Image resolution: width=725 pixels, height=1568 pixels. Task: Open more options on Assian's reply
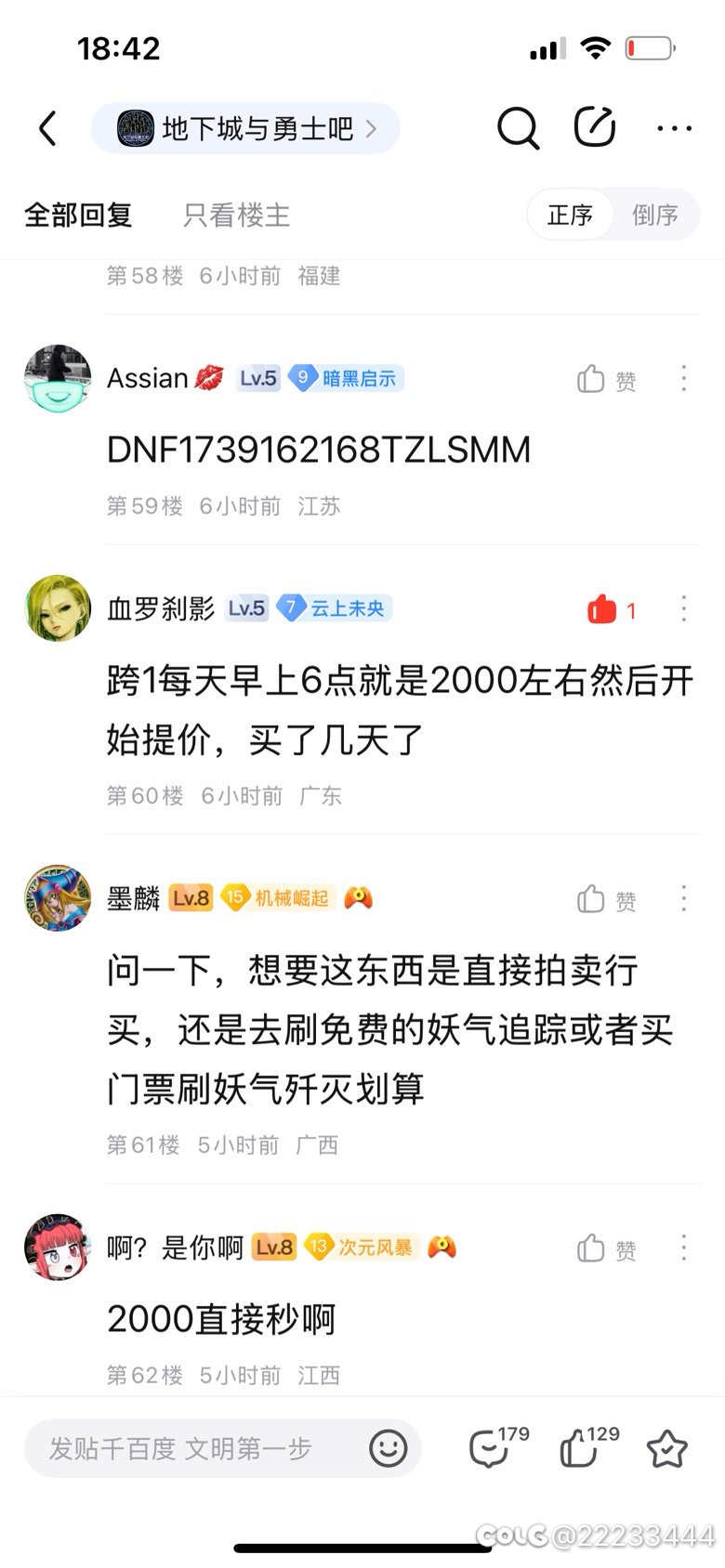[683, 378]
